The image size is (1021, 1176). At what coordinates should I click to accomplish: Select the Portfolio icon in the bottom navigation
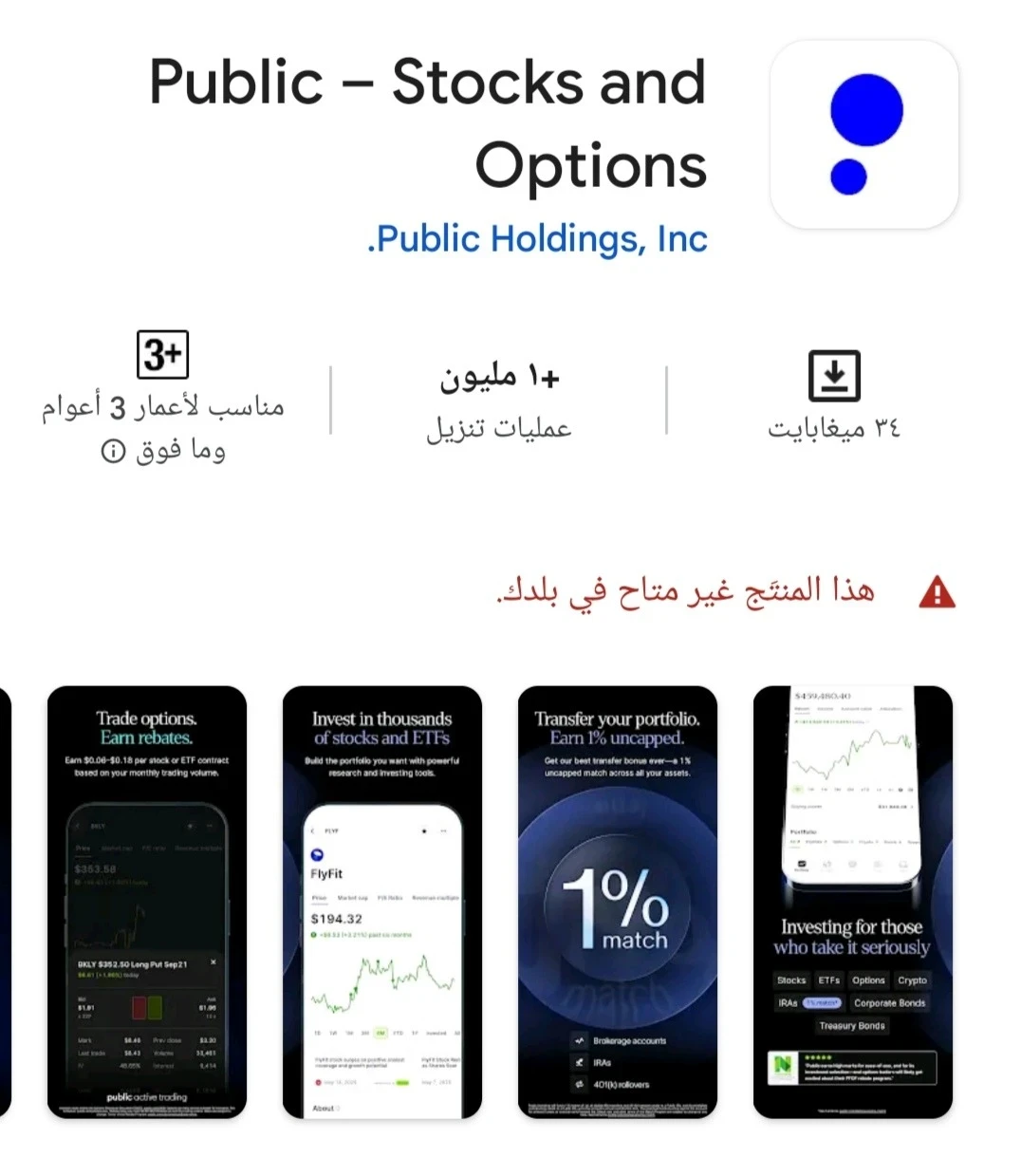[801, 865]
